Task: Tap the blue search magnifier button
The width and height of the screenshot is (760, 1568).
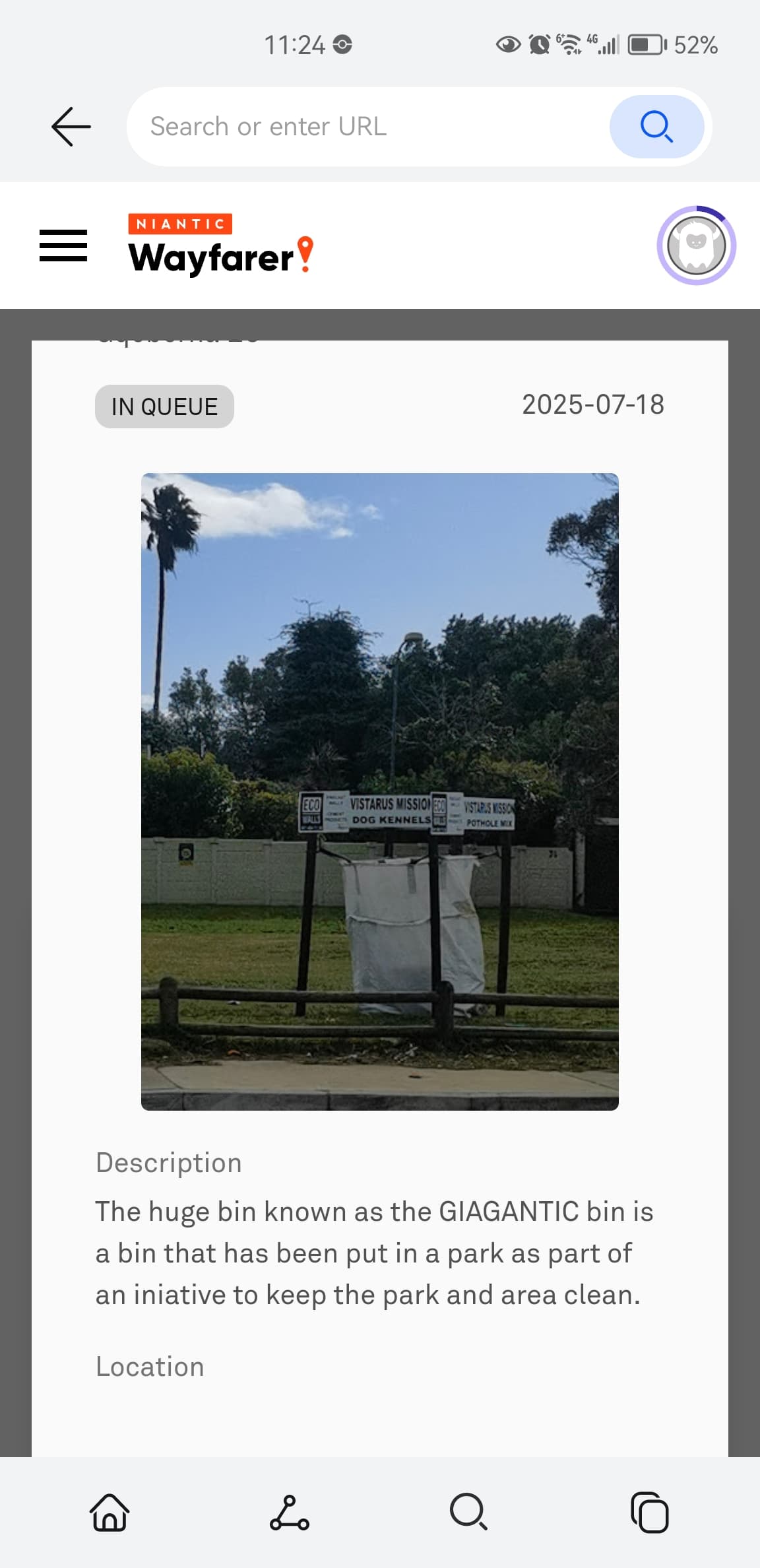Action: coord(656,126)
